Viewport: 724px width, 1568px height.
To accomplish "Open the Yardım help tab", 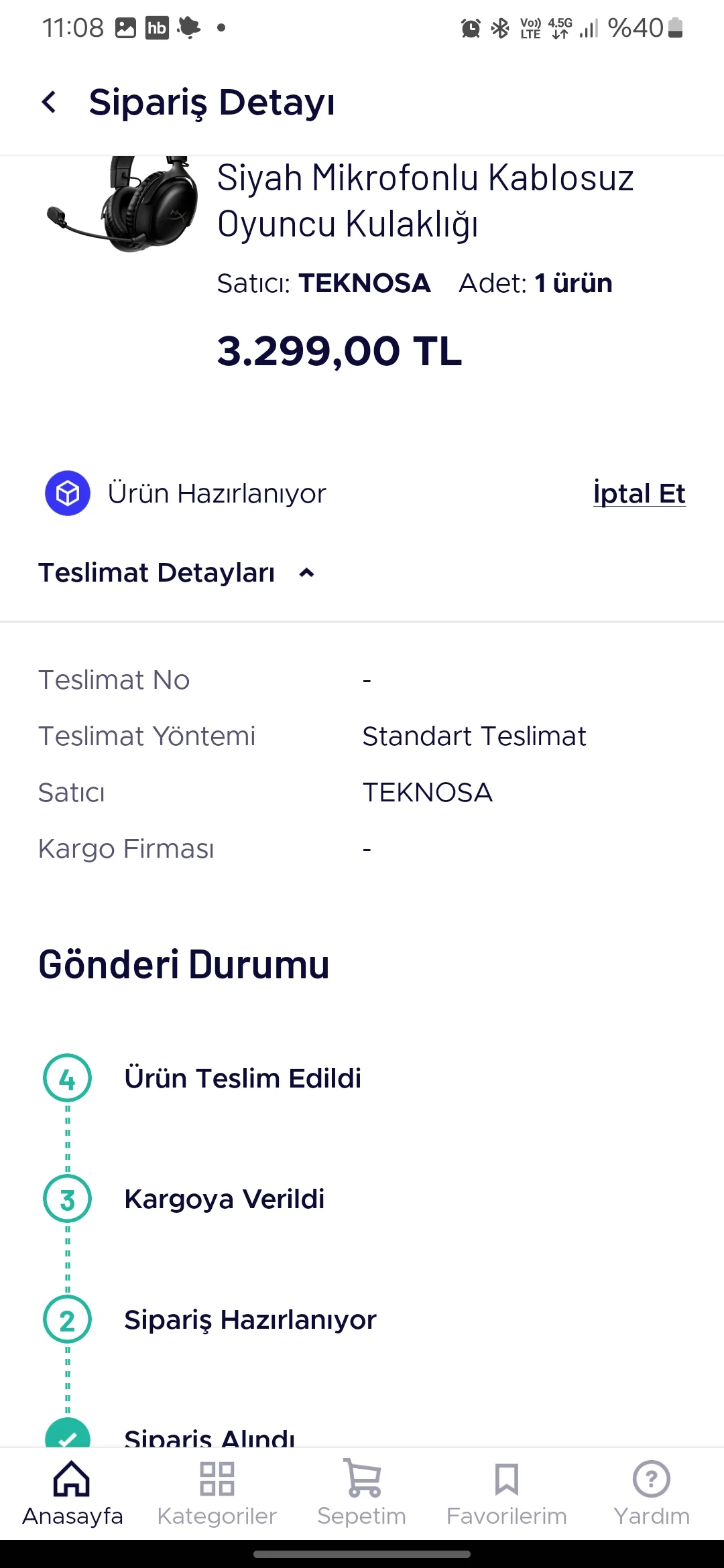I will coord(652,1494).
